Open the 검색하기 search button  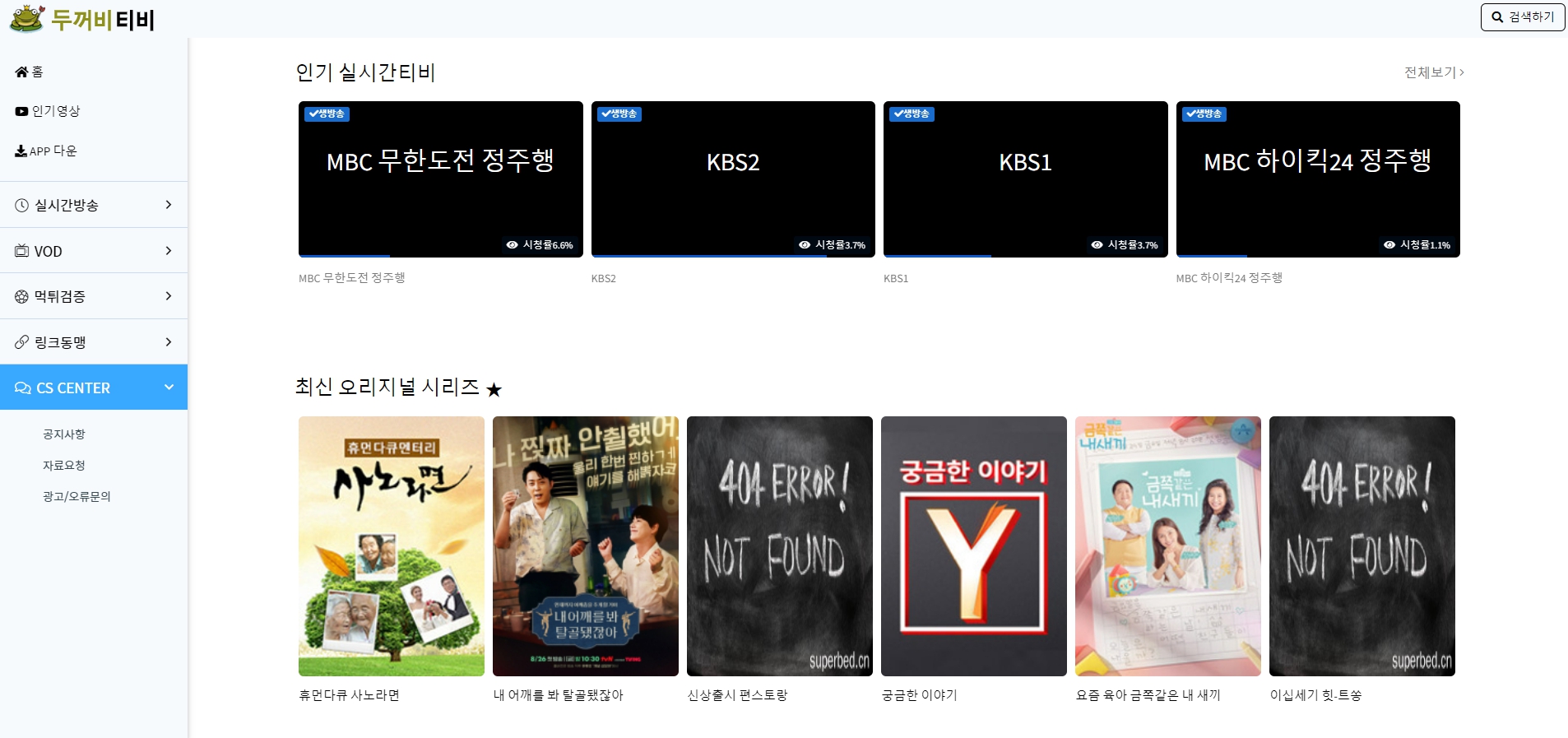coord(1522,17)
